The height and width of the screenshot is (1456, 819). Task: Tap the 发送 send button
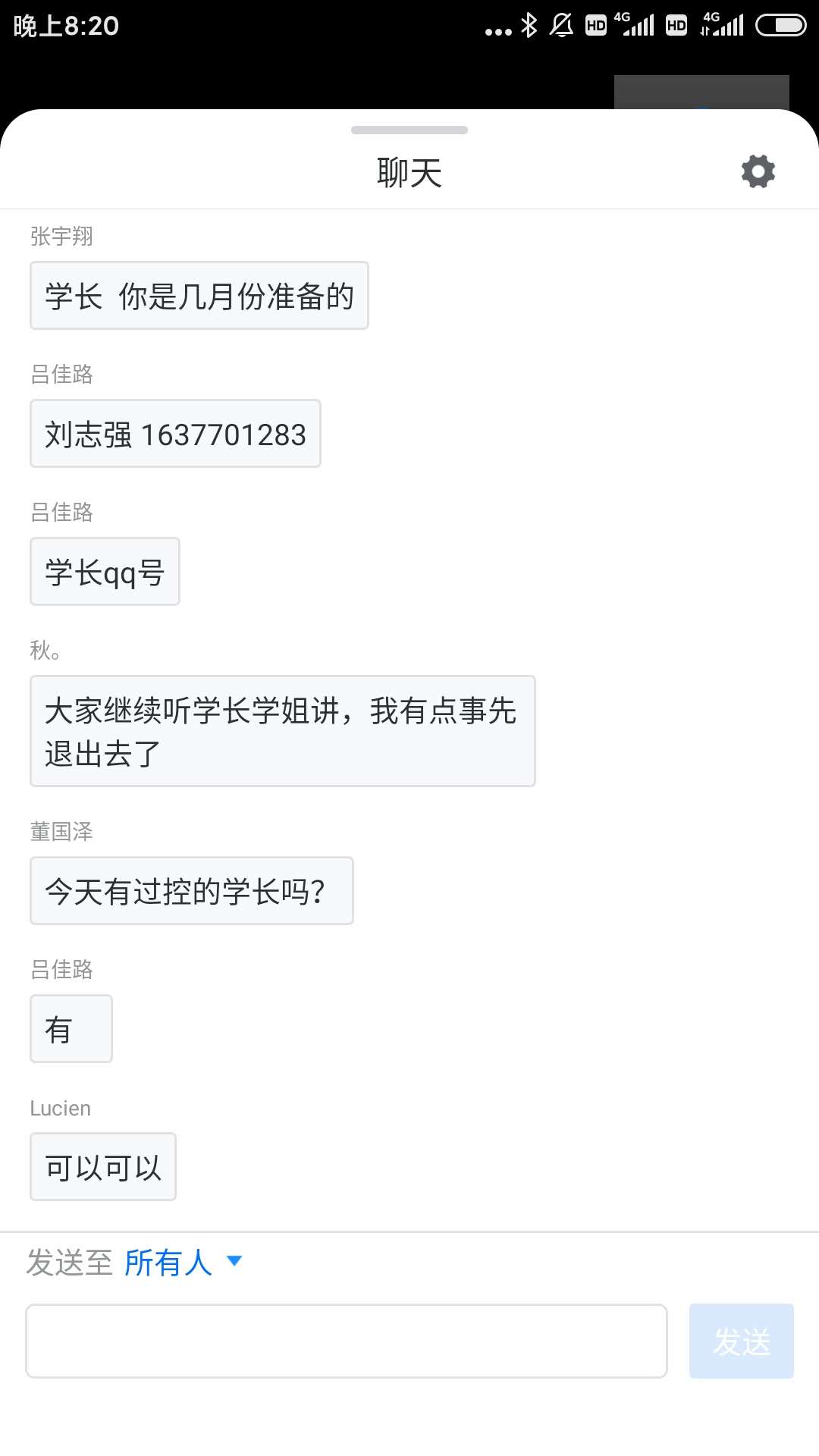tap(741, 1341)
